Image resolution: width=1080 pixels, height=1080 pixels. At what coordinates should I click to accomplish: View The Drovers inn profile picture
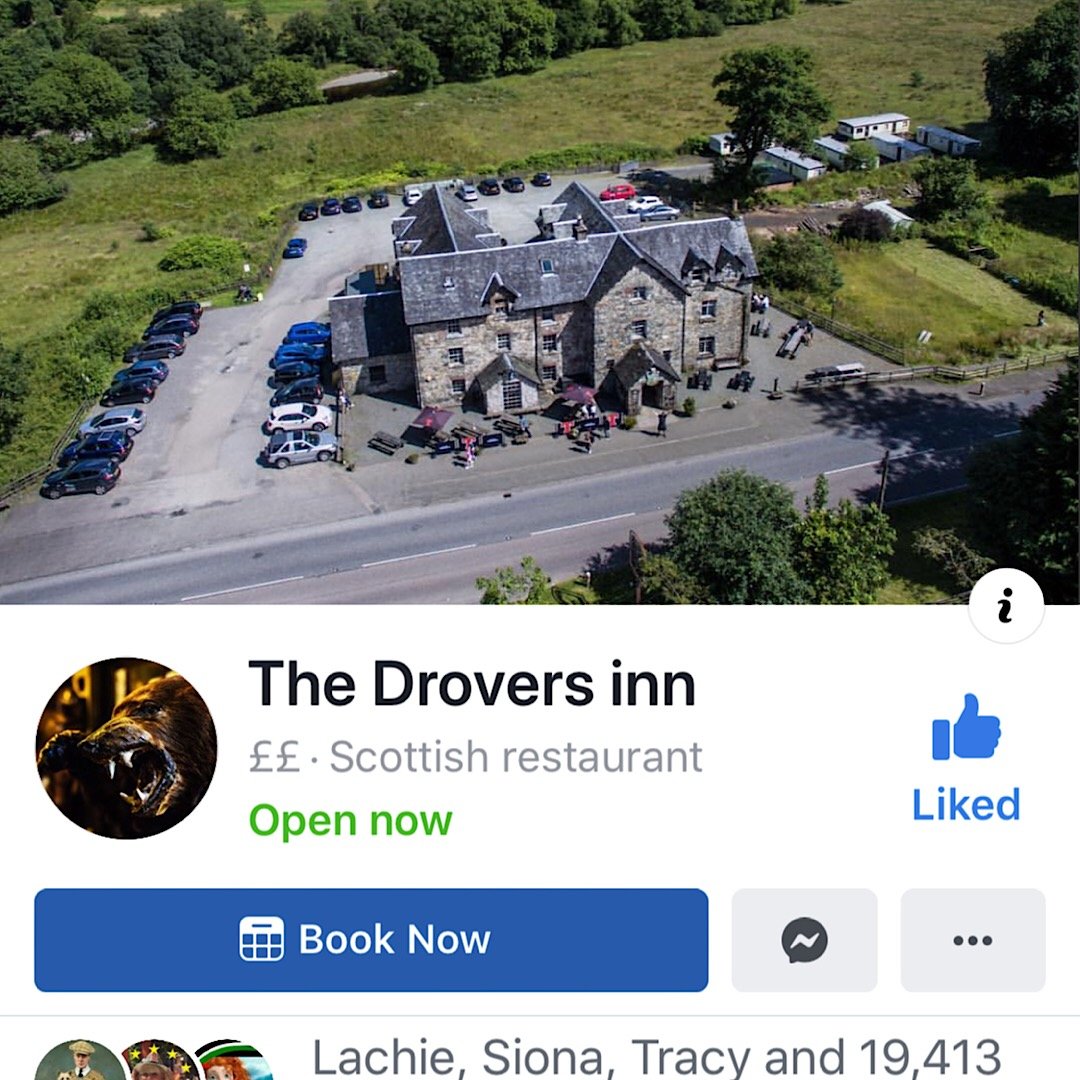126,748
